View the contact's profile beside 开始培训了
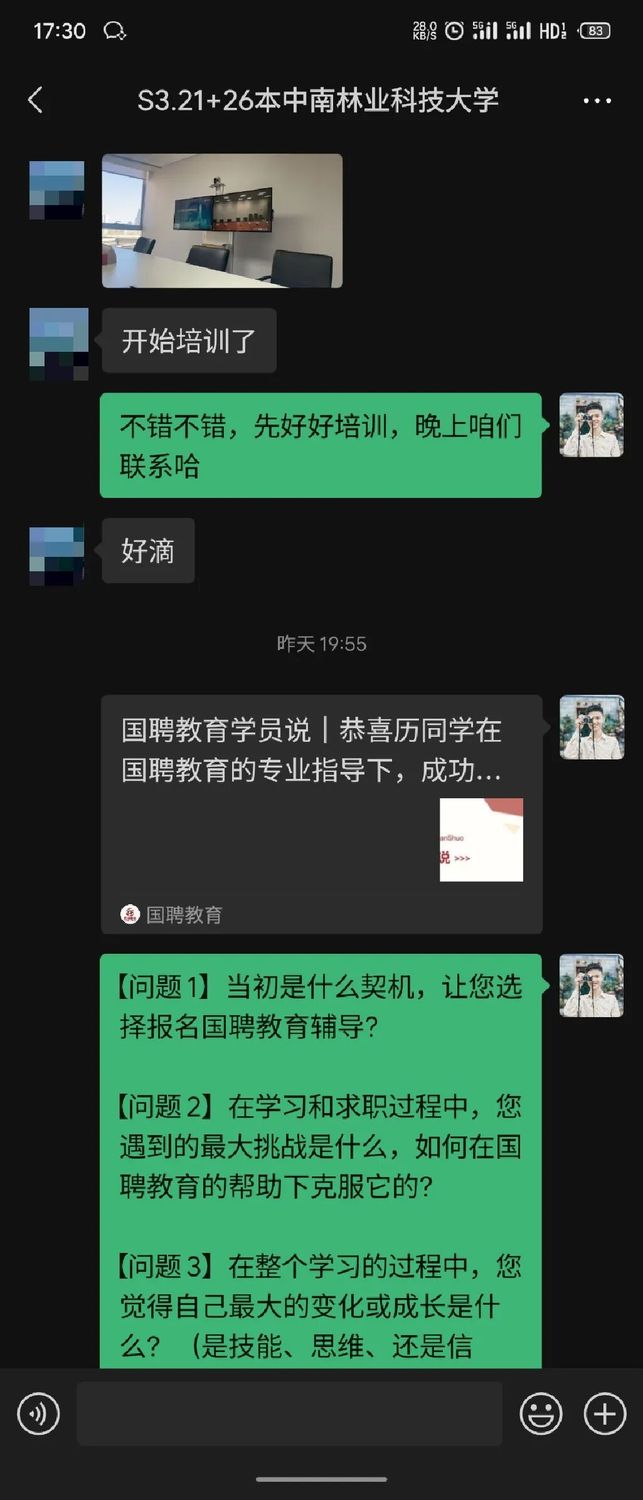 [x=58, y=344]
